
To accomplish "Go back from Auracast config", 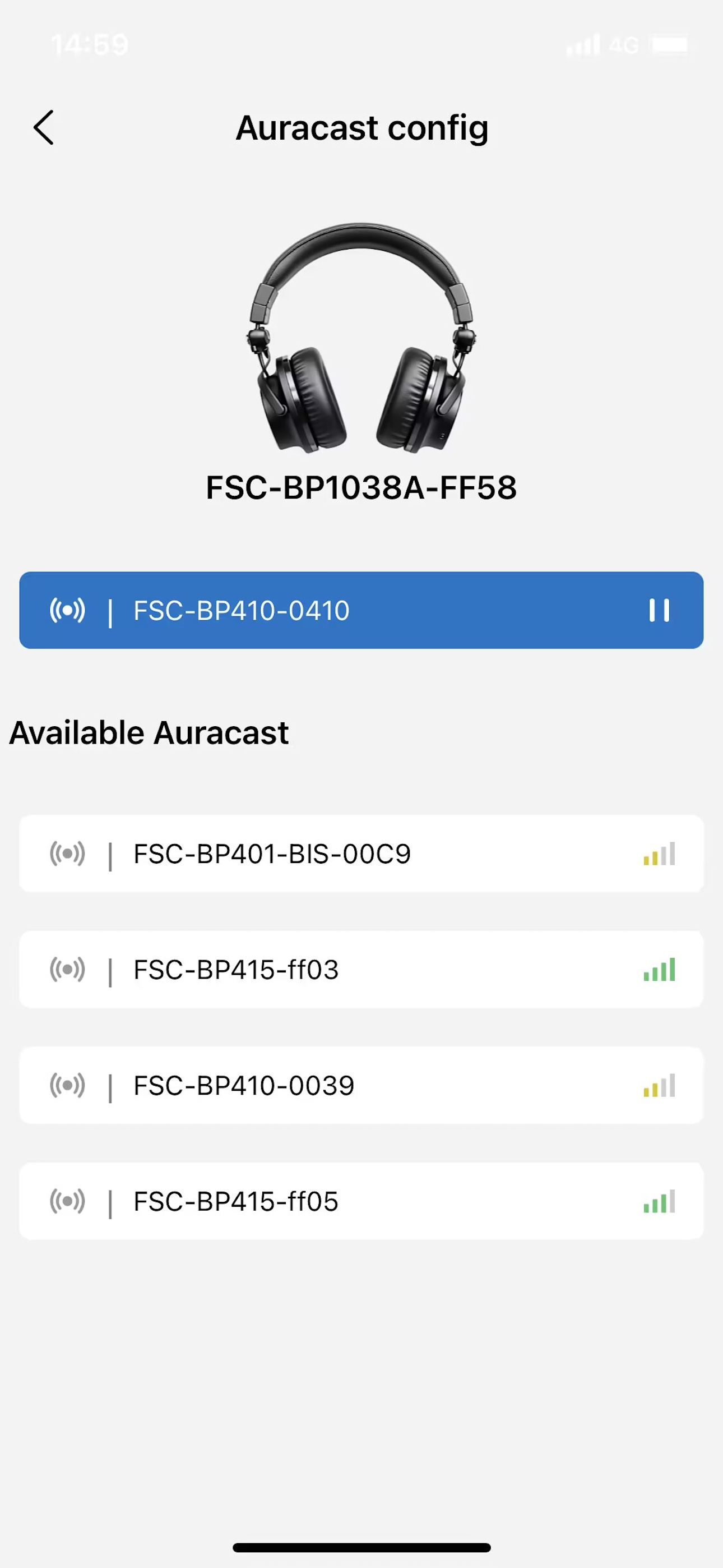I will click(x=44, y=128).
